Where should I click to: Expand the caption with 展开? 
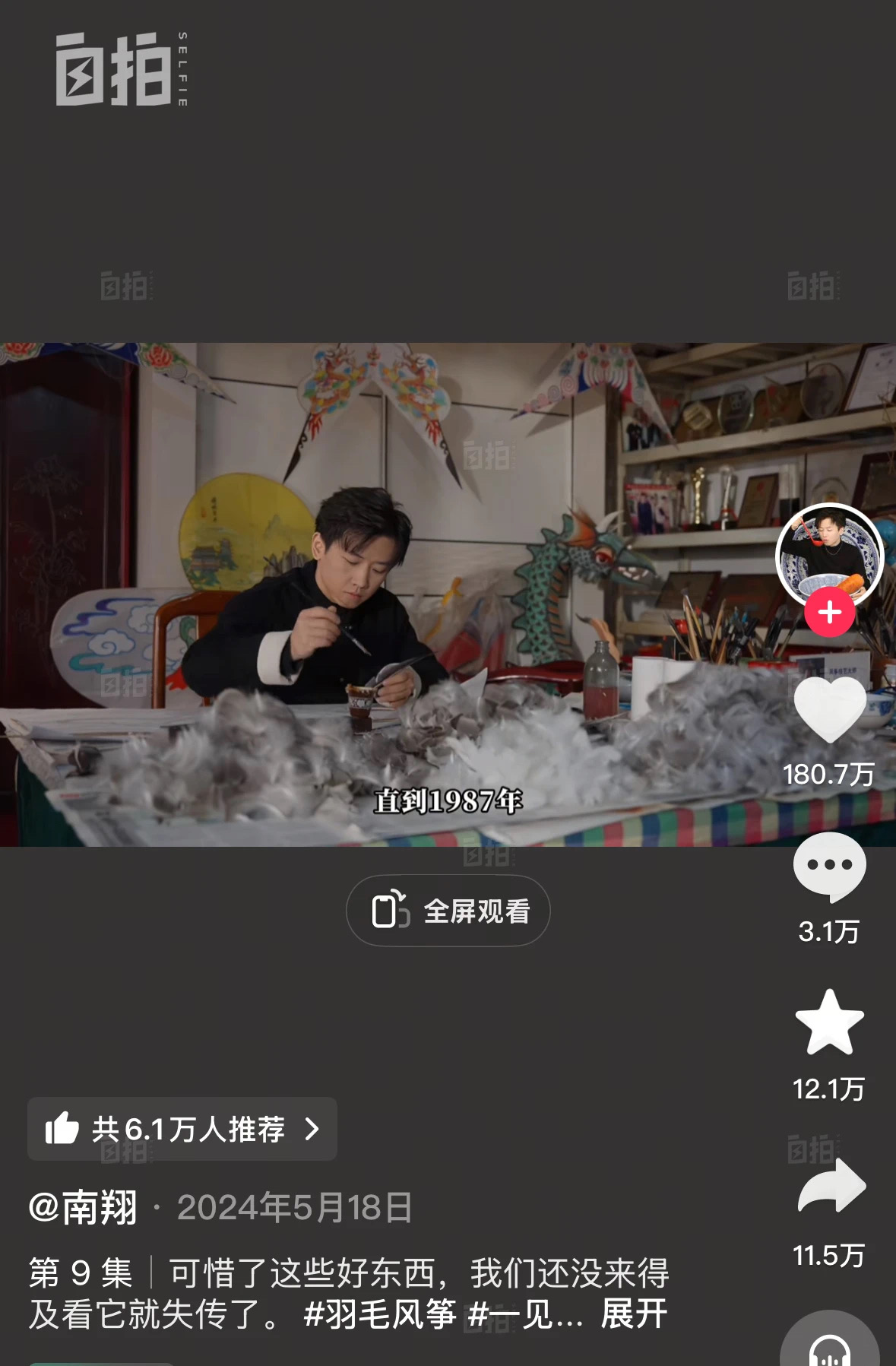point(634,1314)
